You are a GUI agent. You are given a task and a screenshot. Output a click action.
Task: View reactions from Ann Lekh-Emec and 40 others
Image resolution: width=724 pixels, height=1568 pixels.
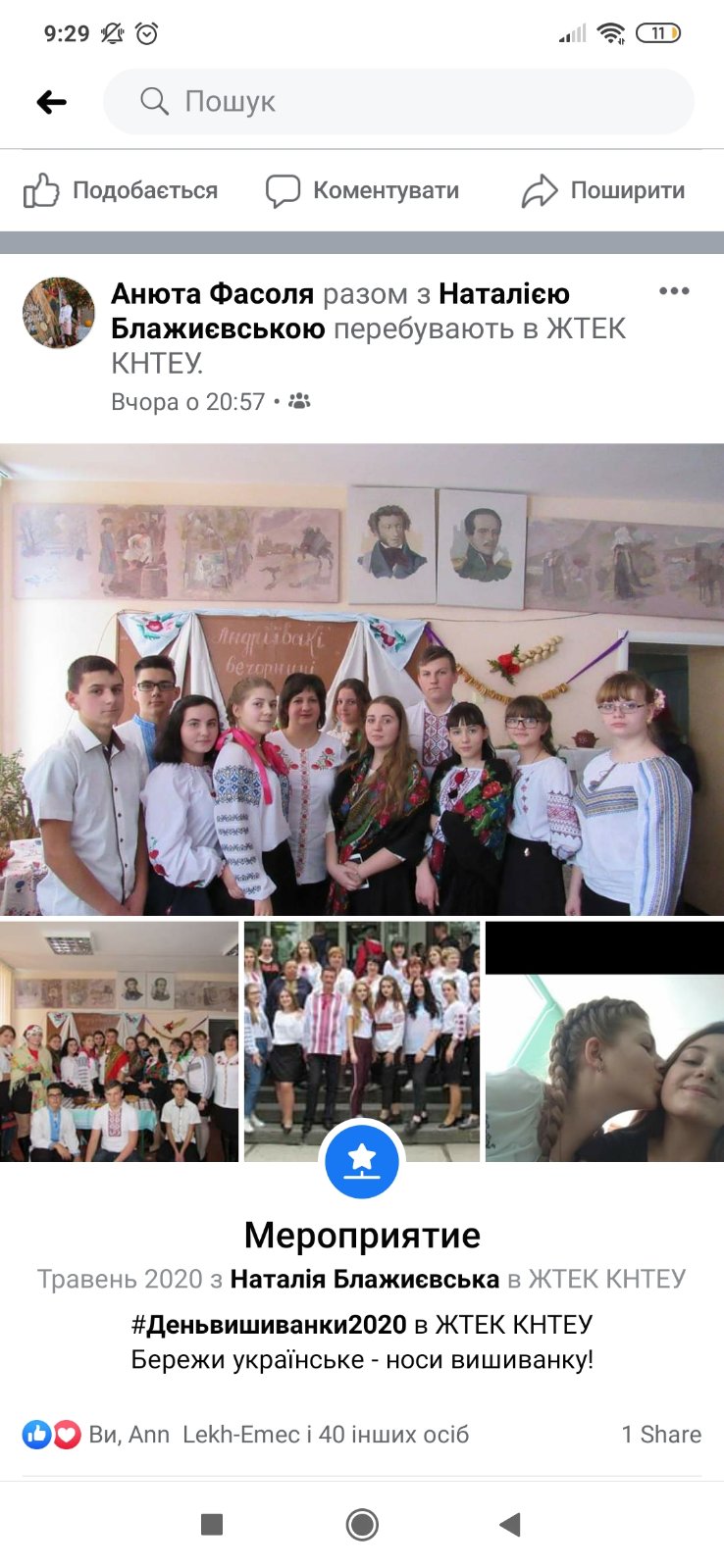tap(278, 1435)
